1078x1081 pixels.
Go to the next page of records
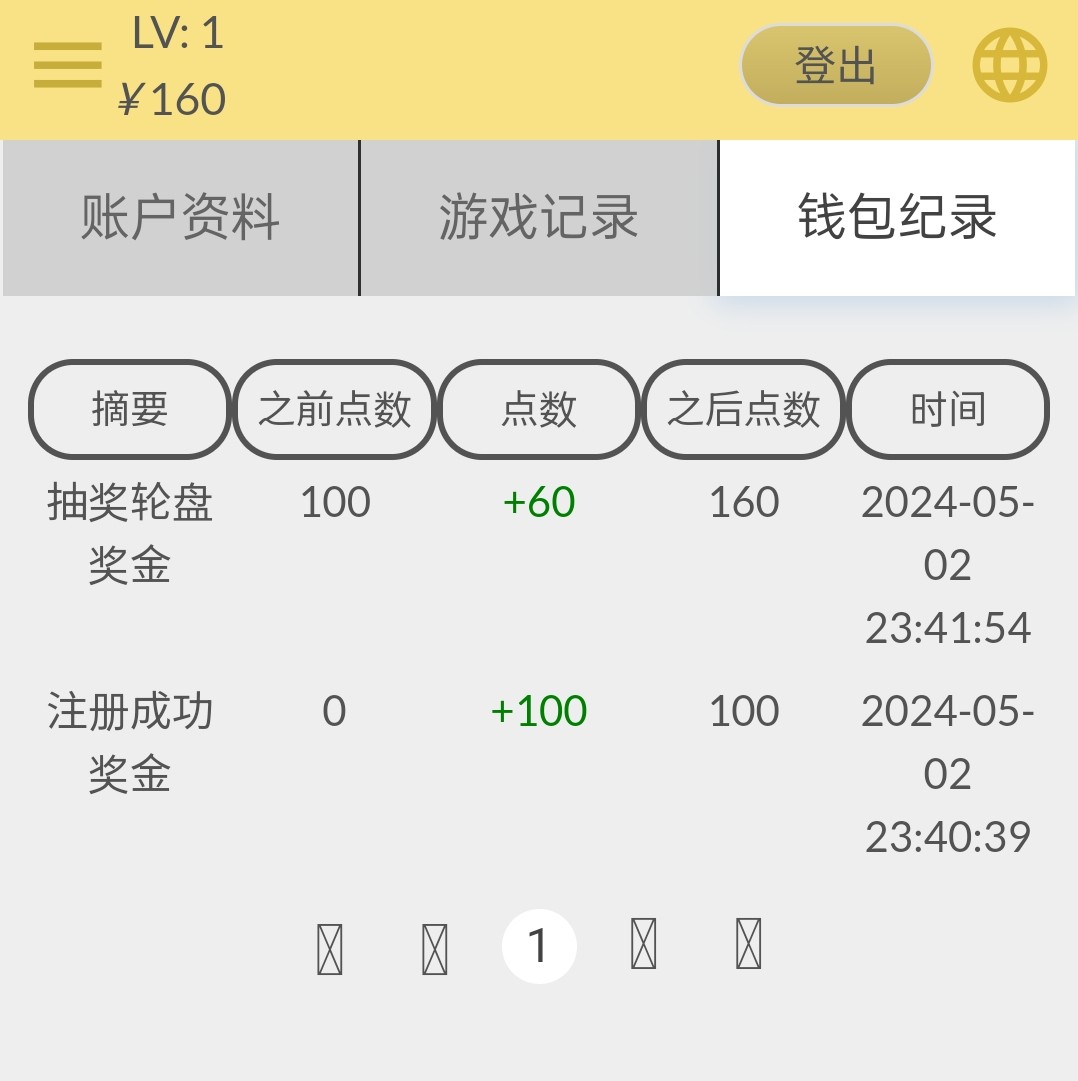point(644,945)
